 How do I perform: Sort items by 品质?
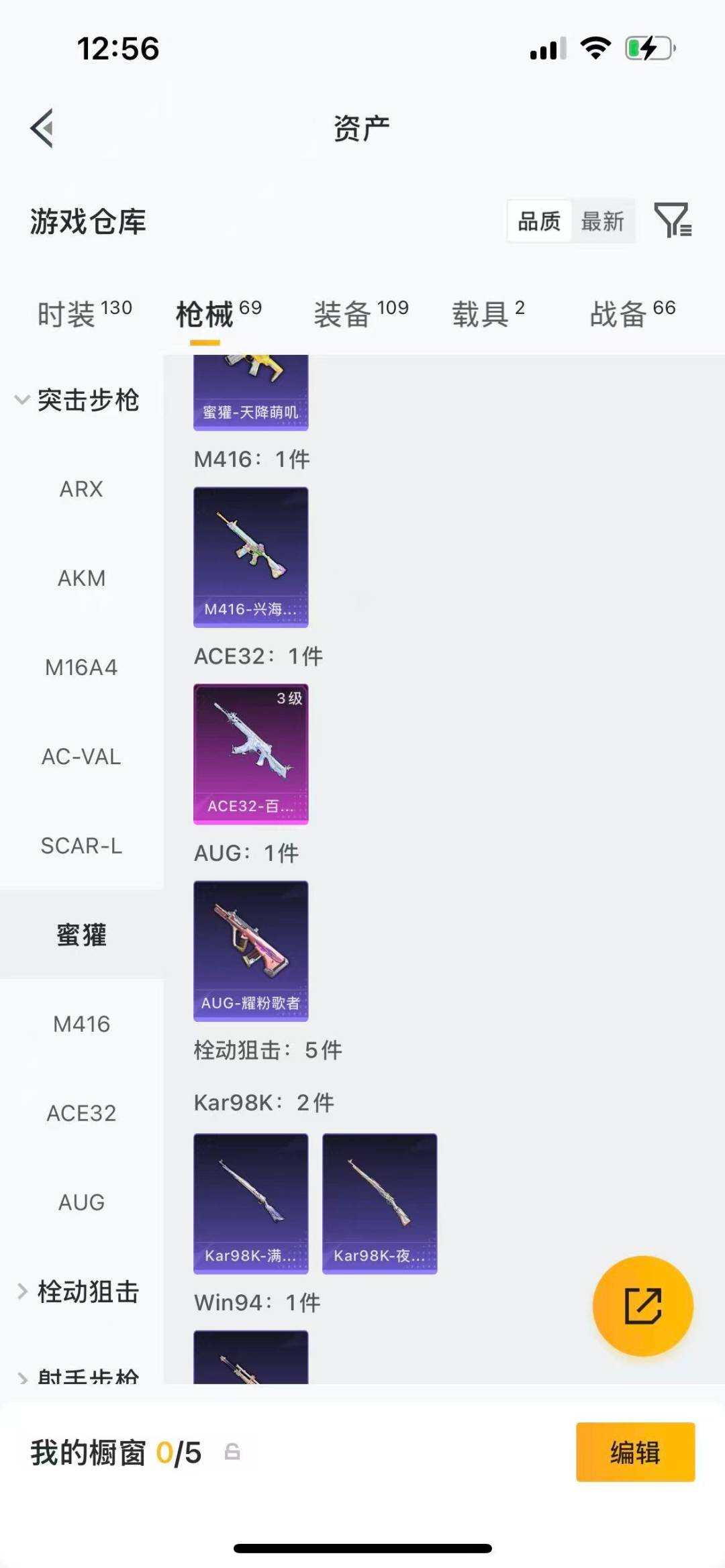point(539,221)
